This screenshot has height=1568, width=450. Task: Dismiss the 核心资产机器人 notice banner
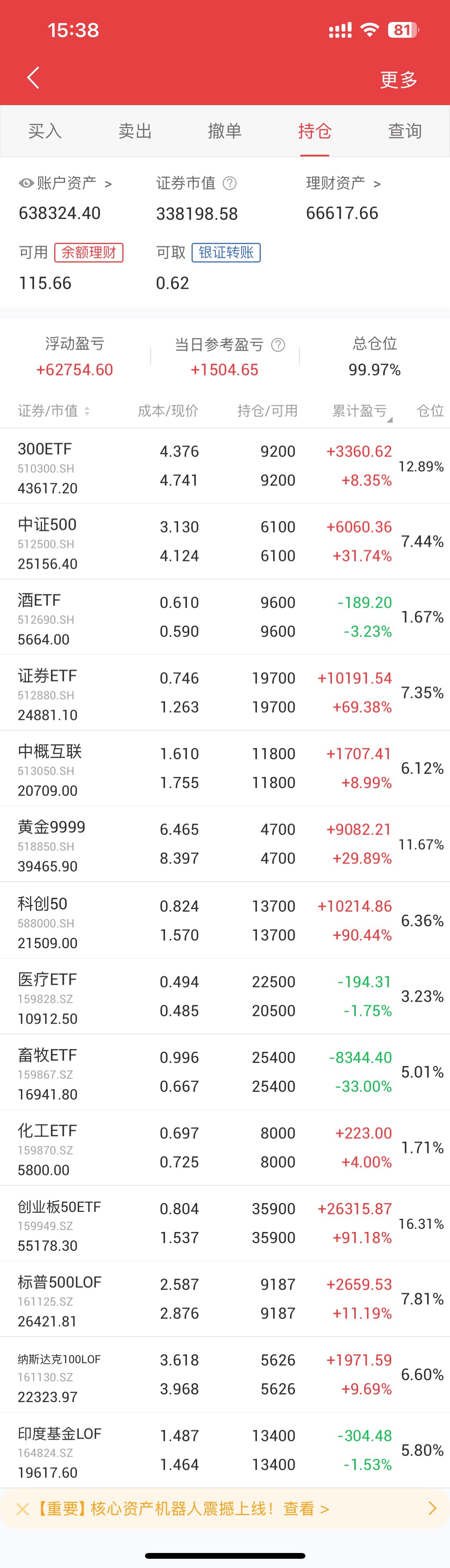coord(22,1509)
